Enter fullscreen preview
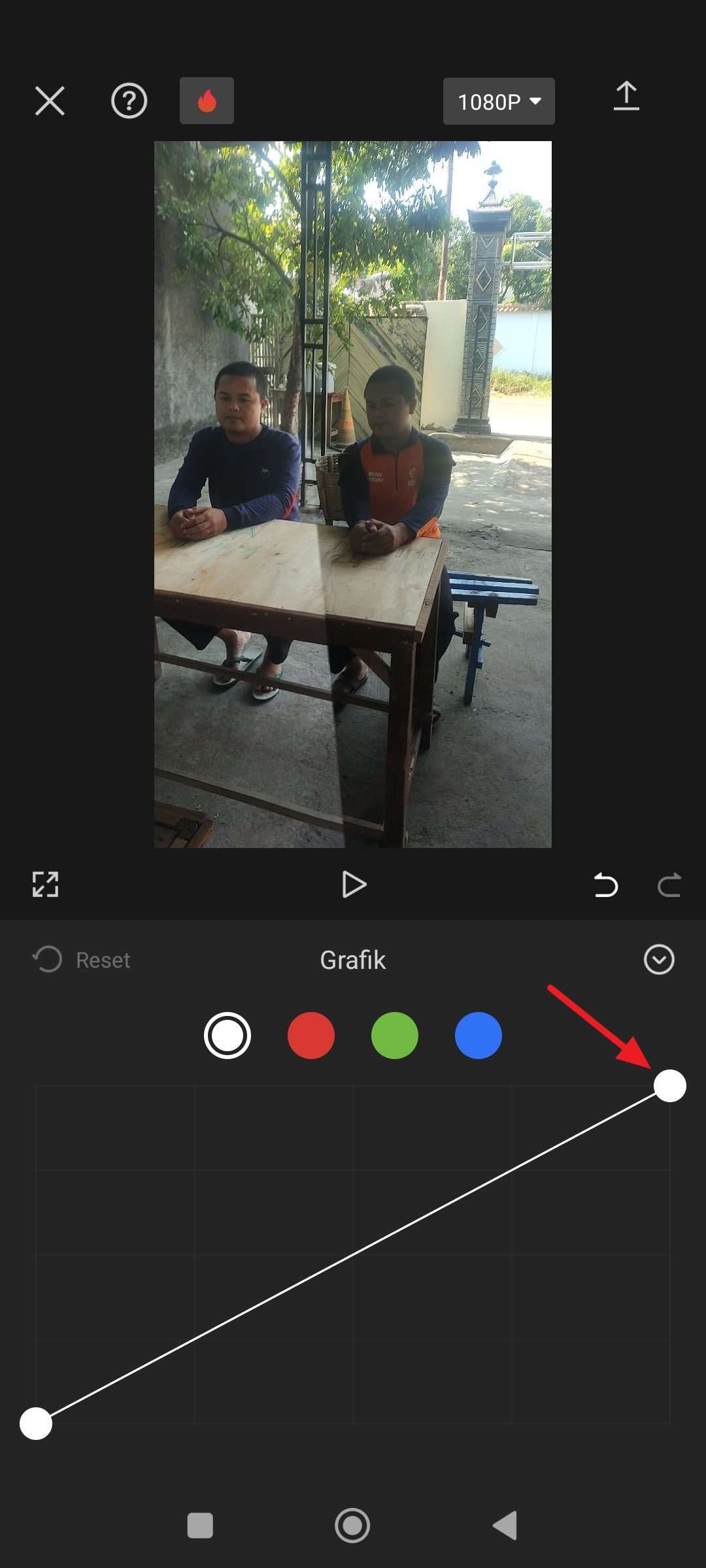Viewport: 706px width, 1568px height. coord(46,885)
